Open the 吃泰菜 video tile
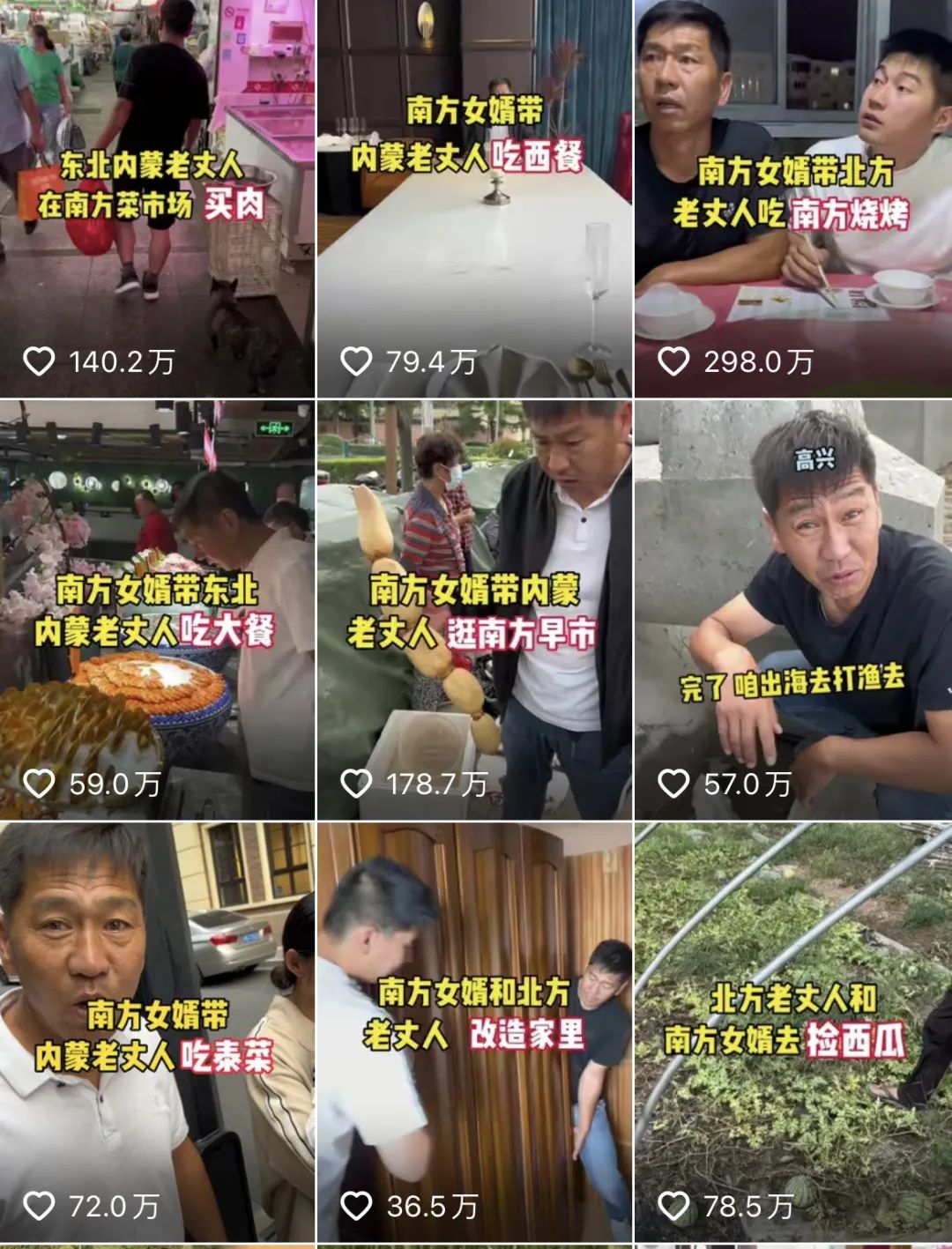Image resolution: width=952 pixels, height=1249 pixels. pos(157,1031)
